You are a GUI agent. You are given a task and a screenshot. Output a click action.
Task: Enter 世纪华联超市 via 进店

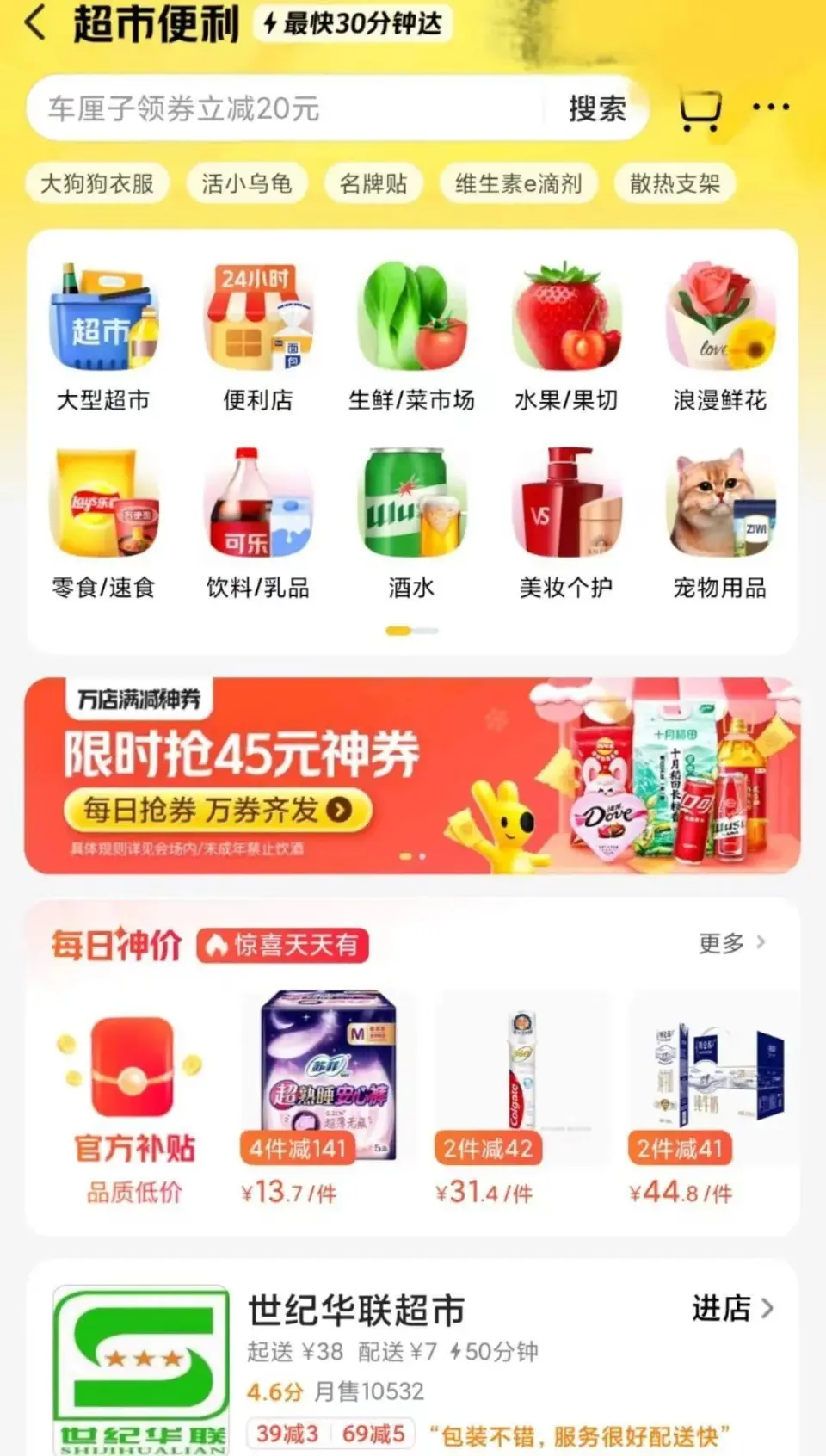[732, 1309]
